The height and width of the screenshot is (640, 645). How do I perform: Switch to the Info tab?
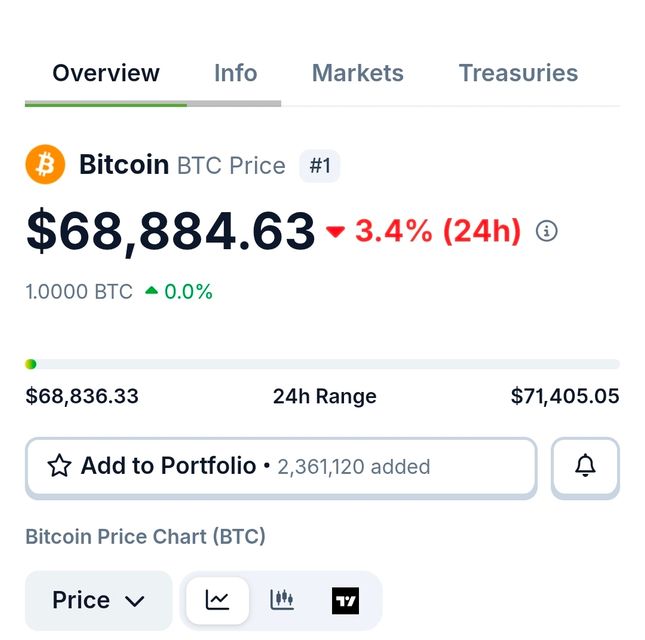[235, 73]
